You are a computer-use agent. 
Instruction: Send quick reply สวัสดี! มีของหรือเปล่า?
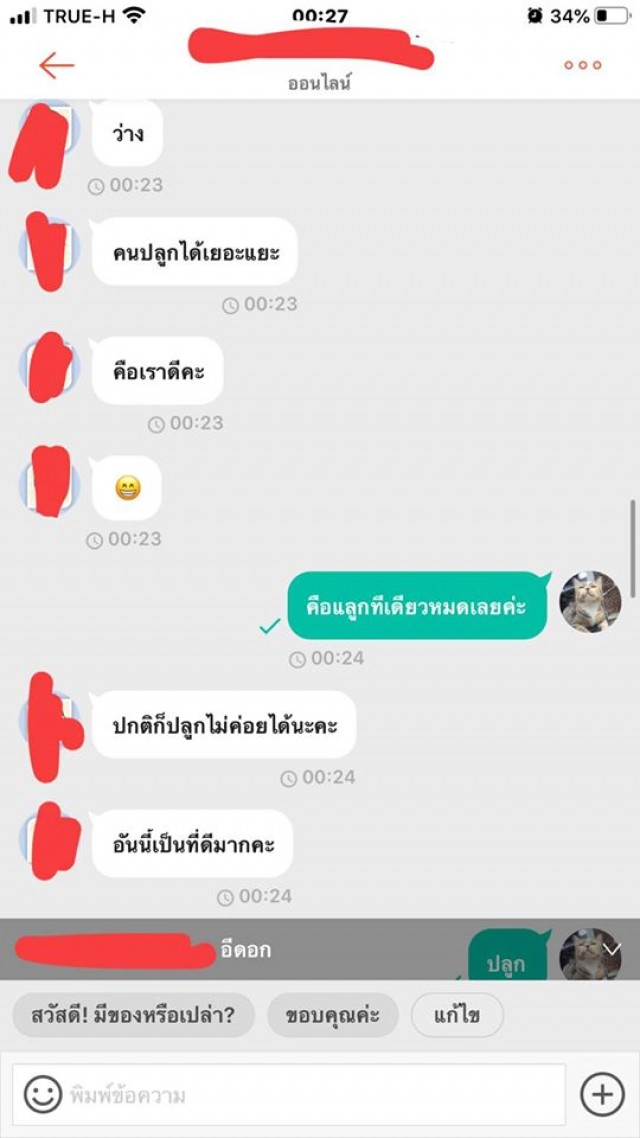coord(133,1017)
